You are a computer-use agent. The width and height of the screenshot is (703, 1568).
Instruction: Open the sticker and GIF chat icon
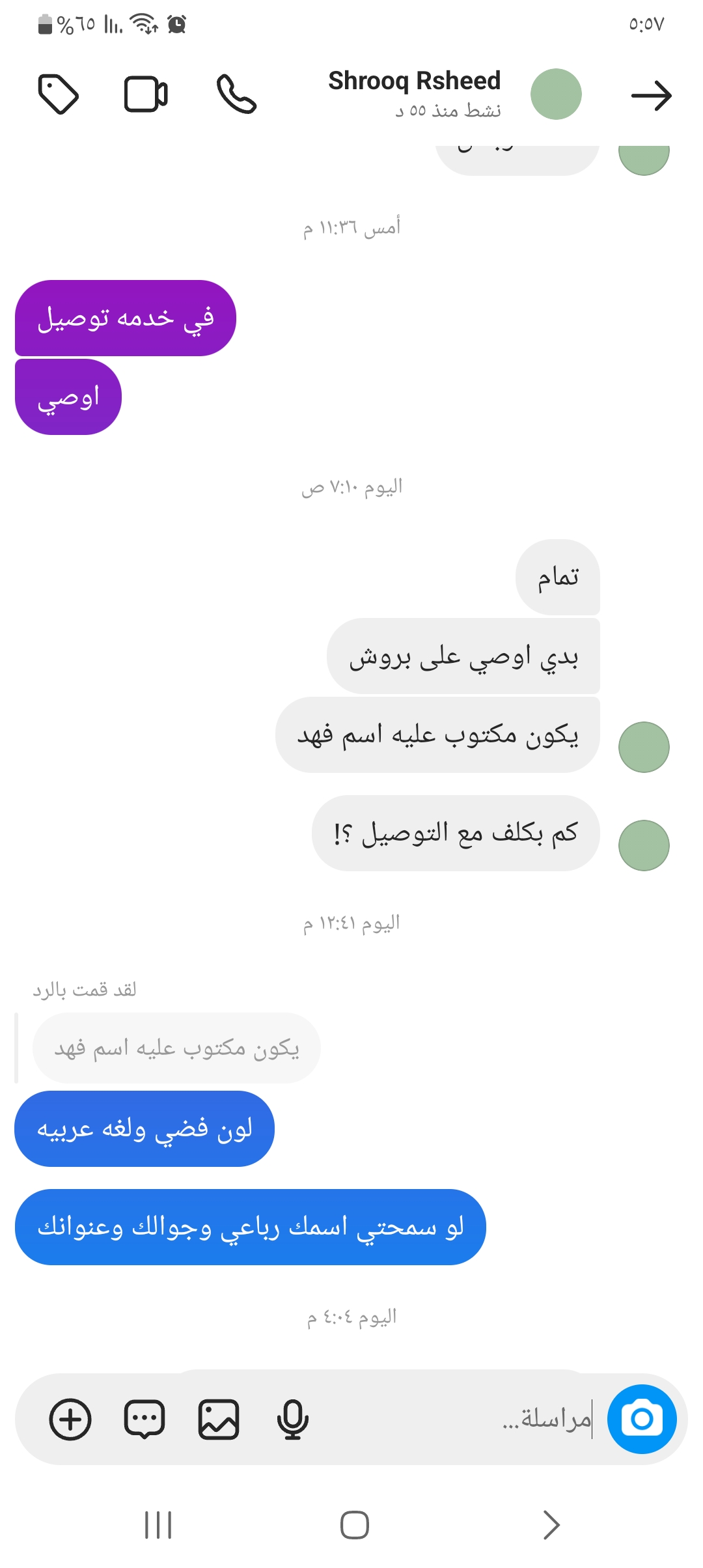click(x=145, y=1419)
